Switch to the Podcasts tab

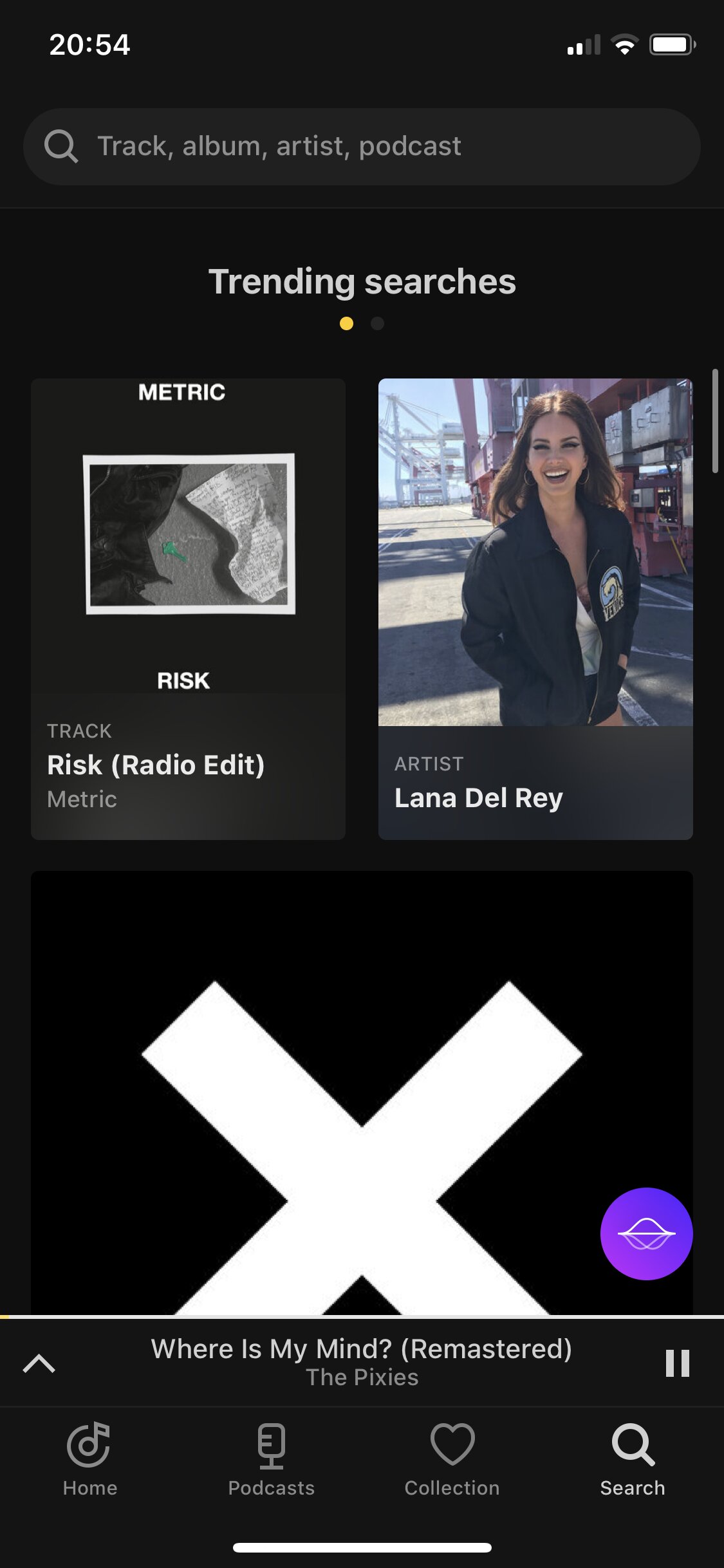[x=271, y=1459]
